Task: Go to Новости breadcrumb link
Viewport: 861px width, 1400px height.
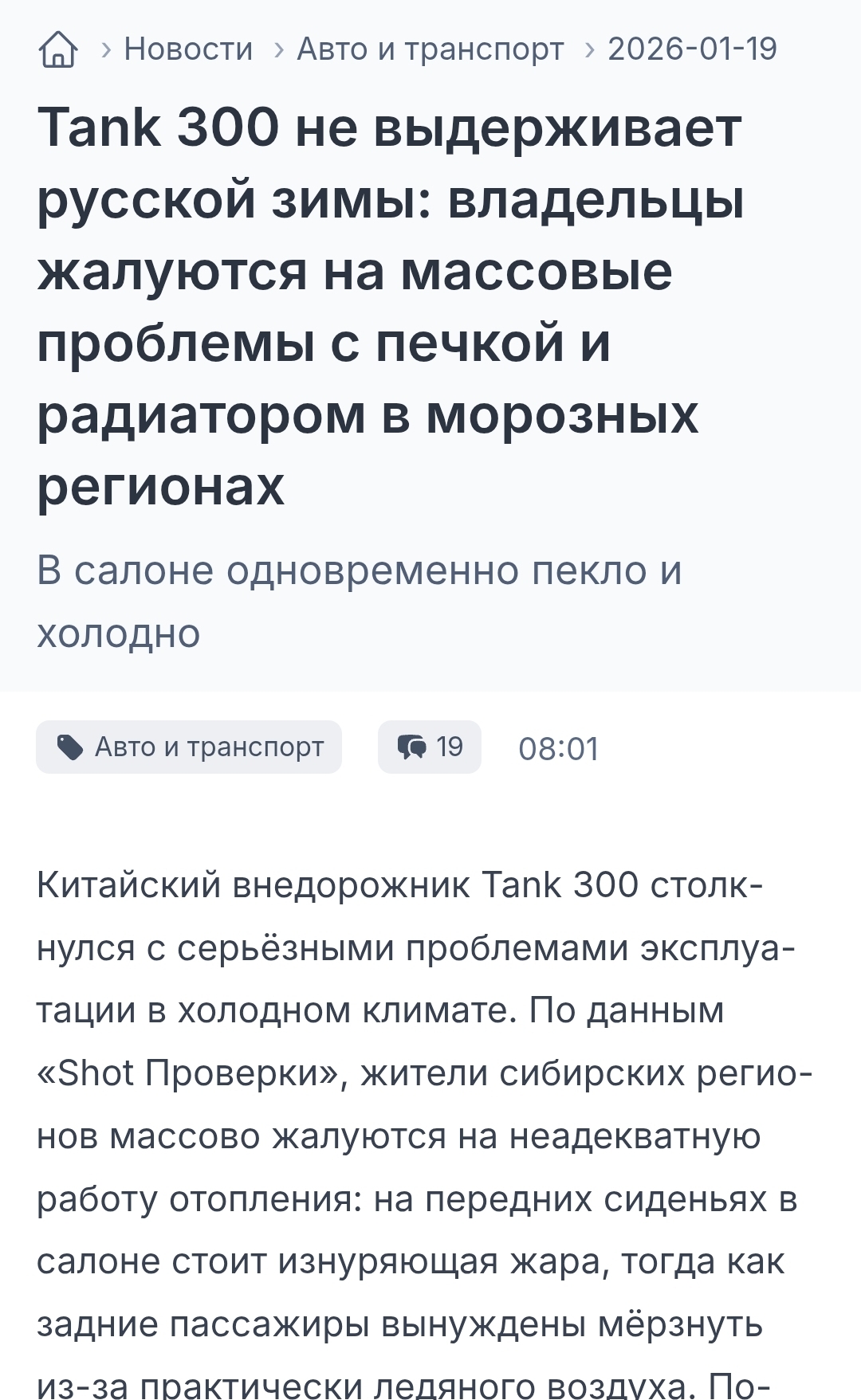Action: [x=188, y=49]
